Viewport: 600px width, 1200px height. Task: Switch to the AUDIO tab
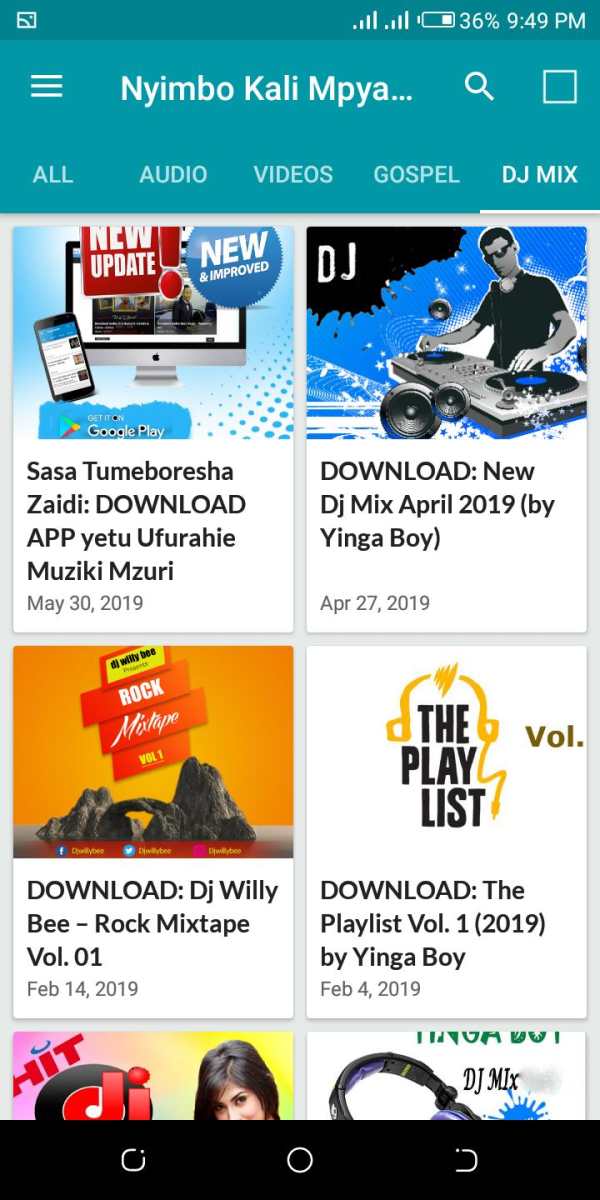[x=173, y=174]
